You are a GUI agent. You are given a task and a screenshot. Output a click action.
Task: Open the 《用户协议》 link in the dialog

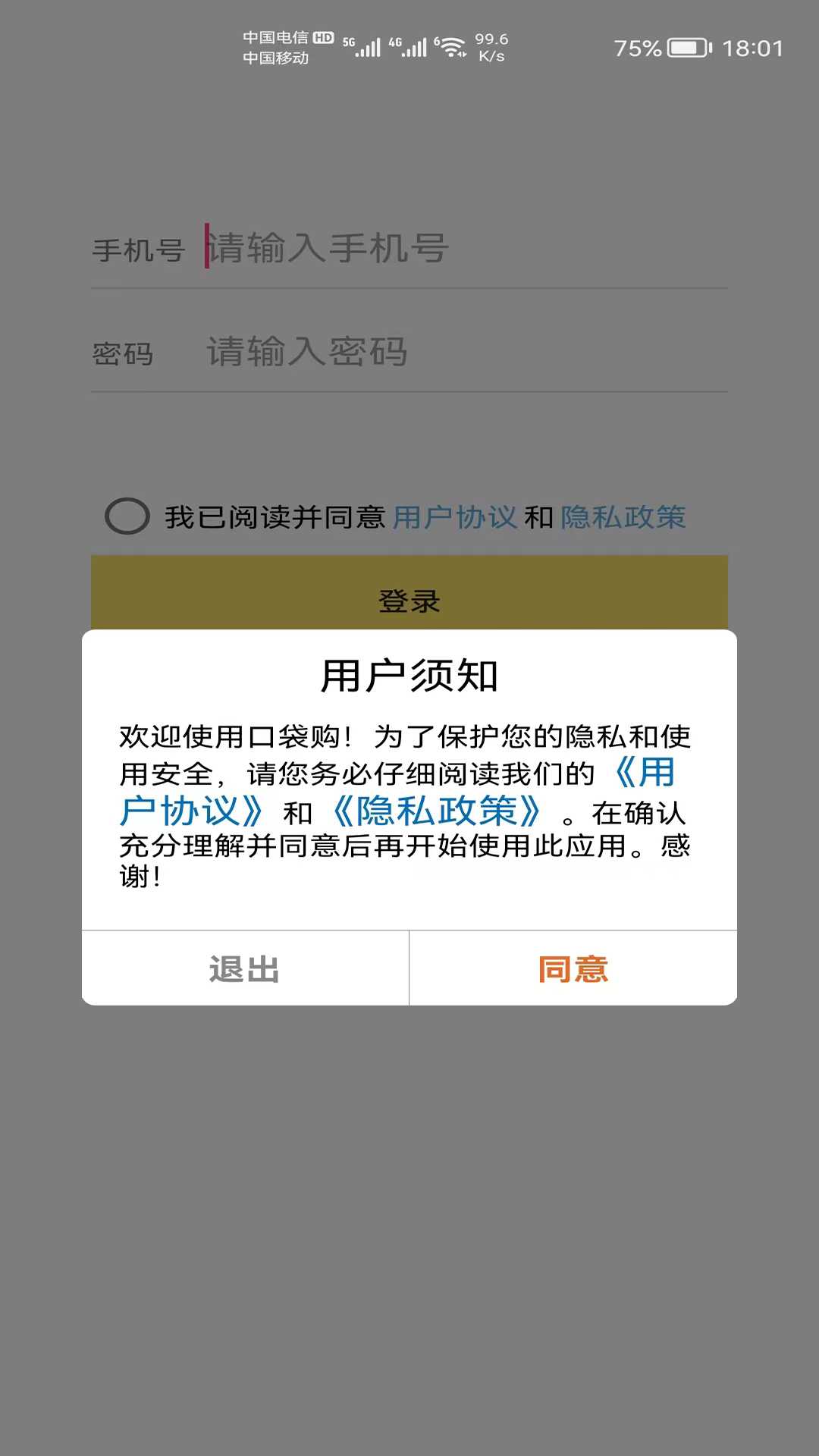tap(191, 811)
